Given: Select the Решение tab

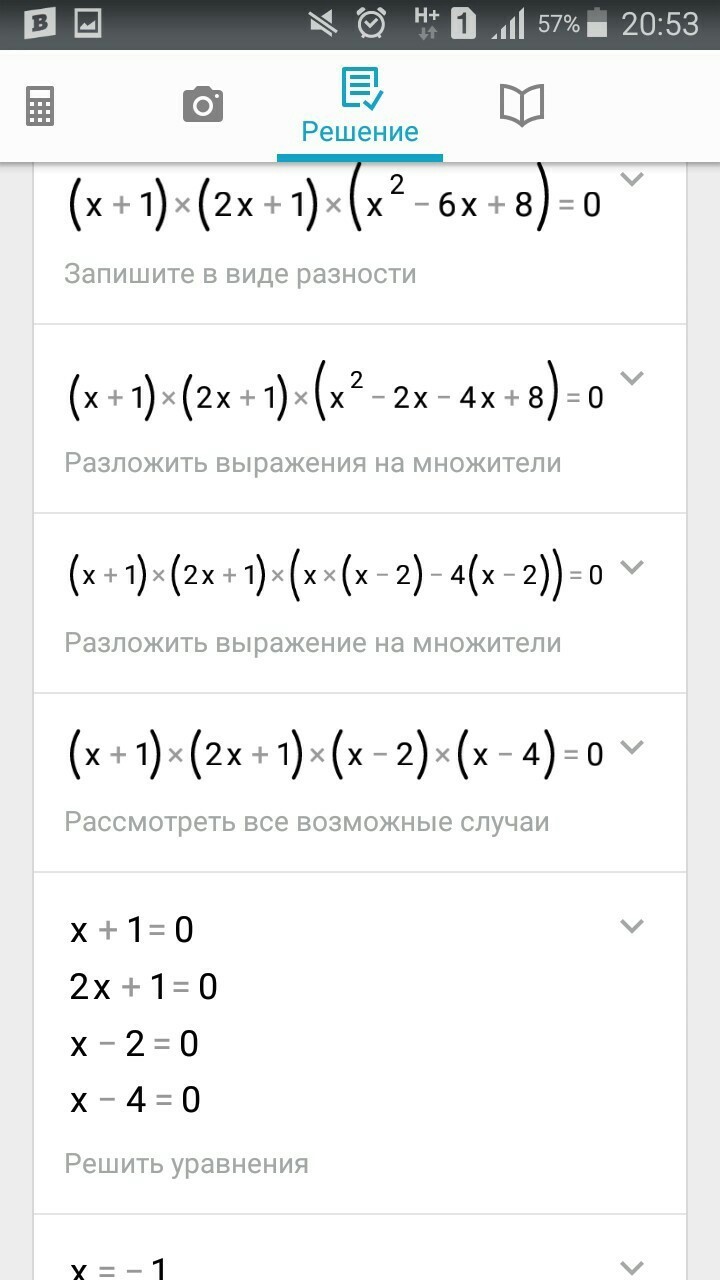Looking at the screenshot, I should point(360,107).
